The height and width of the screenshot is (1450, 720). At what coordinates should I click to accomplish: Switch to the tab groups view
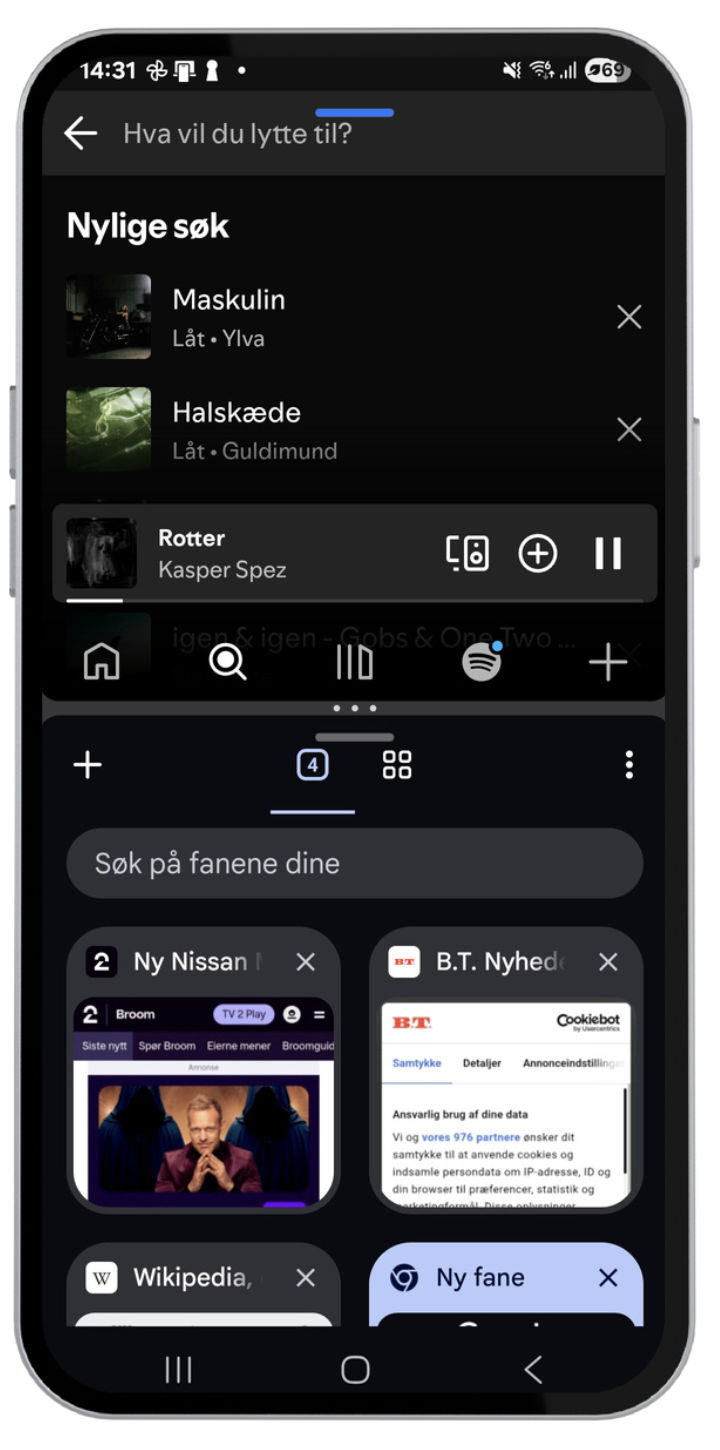[x=397, y=766]
